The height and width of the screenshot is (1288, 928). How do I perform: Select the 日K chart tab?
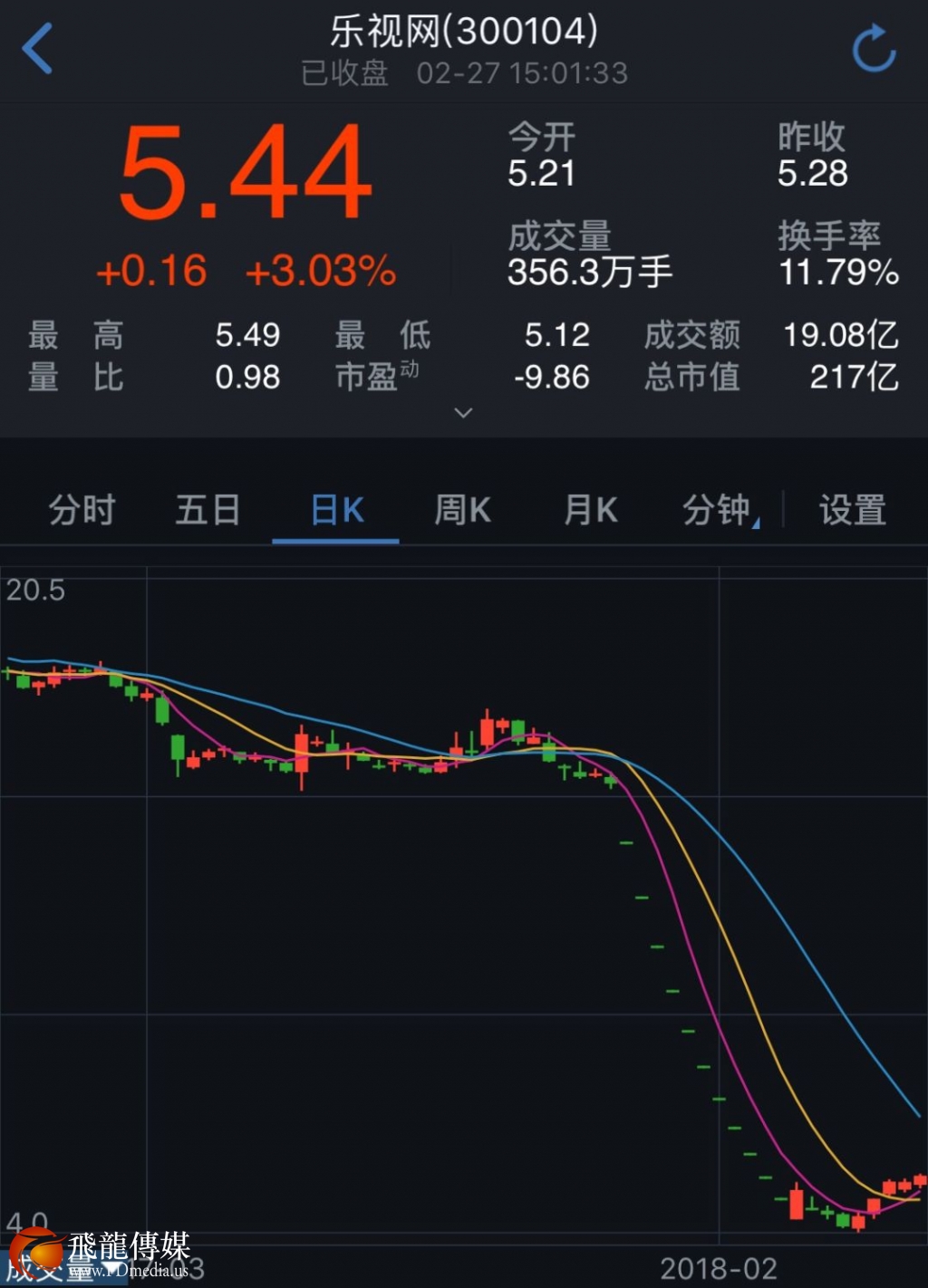[336, 510]
